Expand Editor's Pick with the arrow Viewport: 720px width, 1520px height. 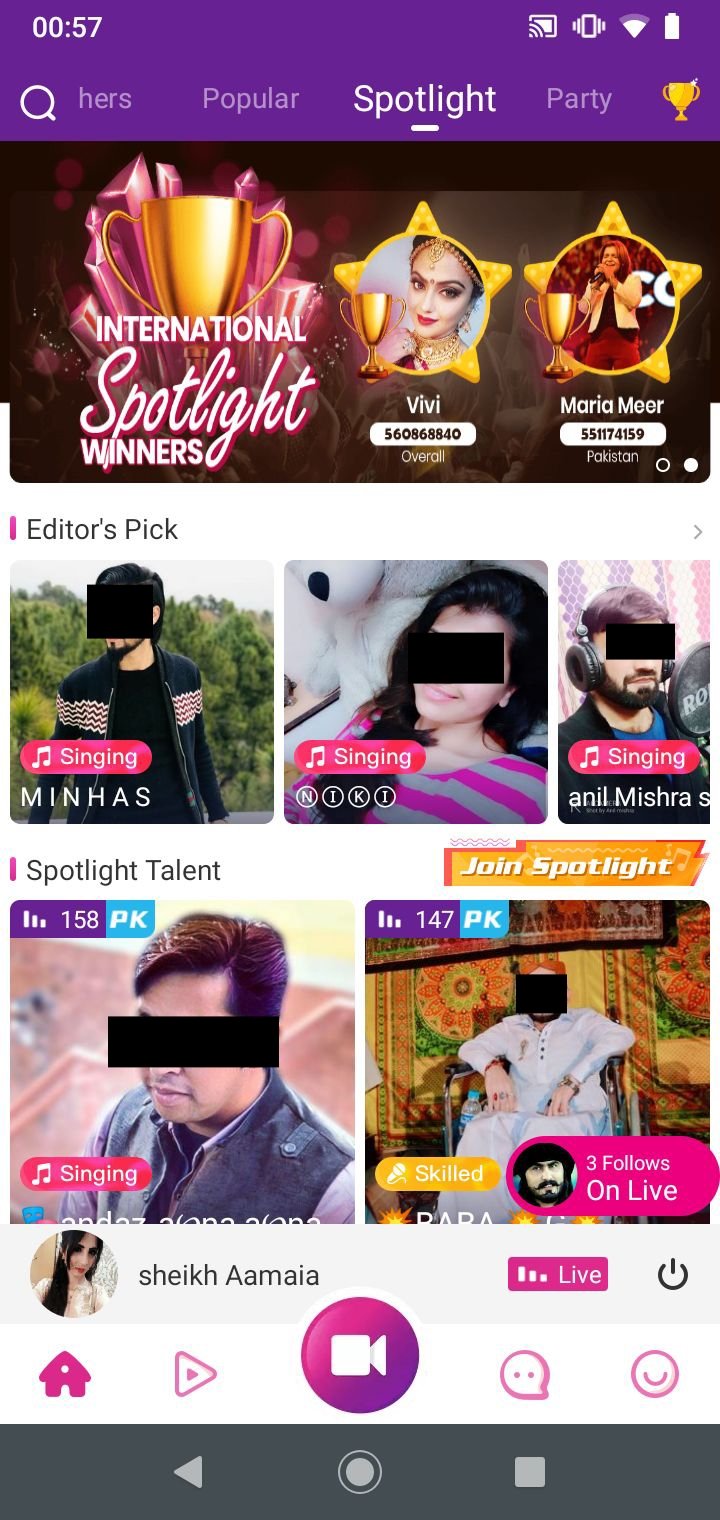698,532
